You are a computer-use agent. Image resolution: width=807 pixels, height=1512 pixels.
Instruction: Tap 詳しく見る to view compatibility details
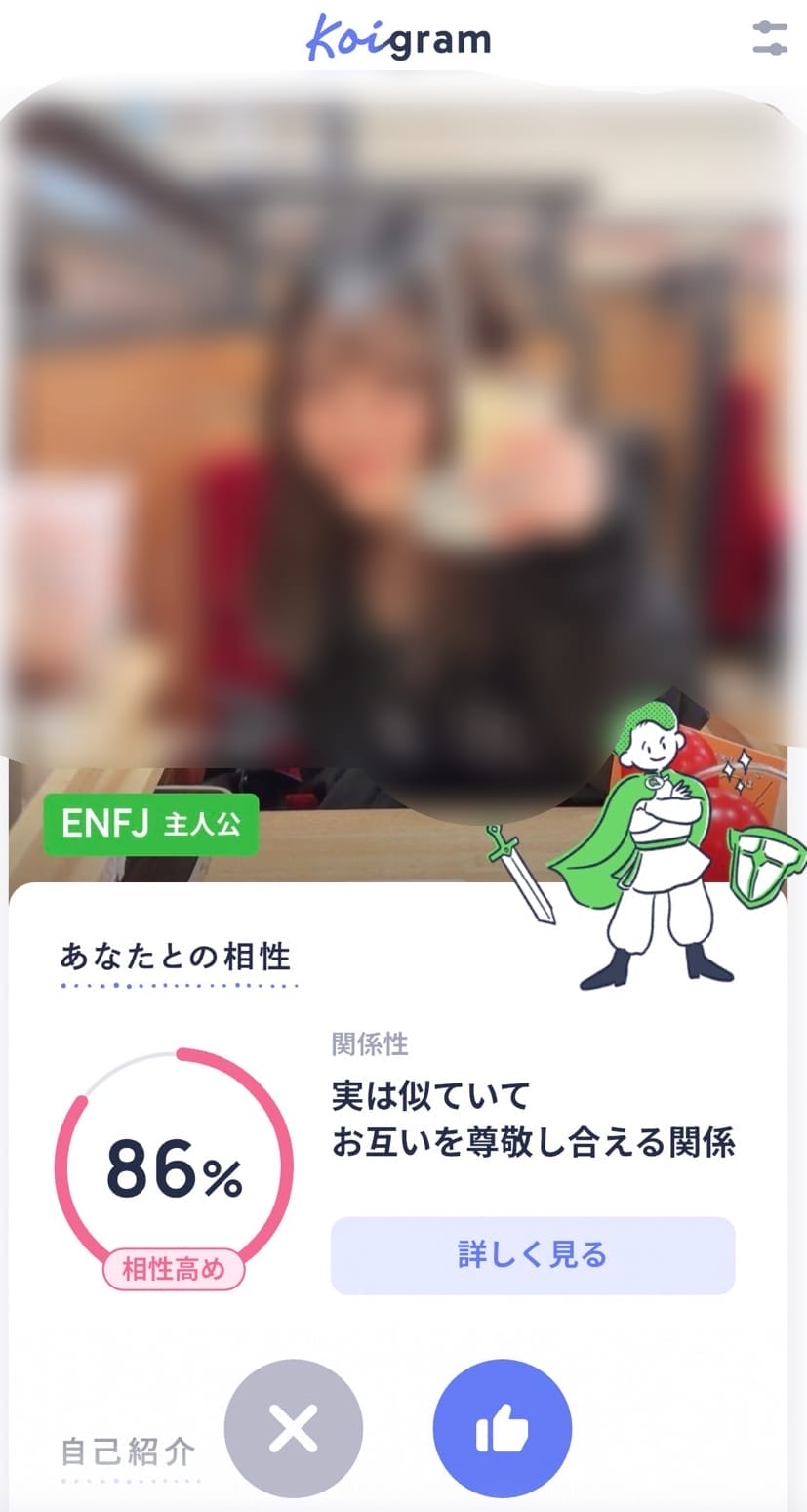532,1254
